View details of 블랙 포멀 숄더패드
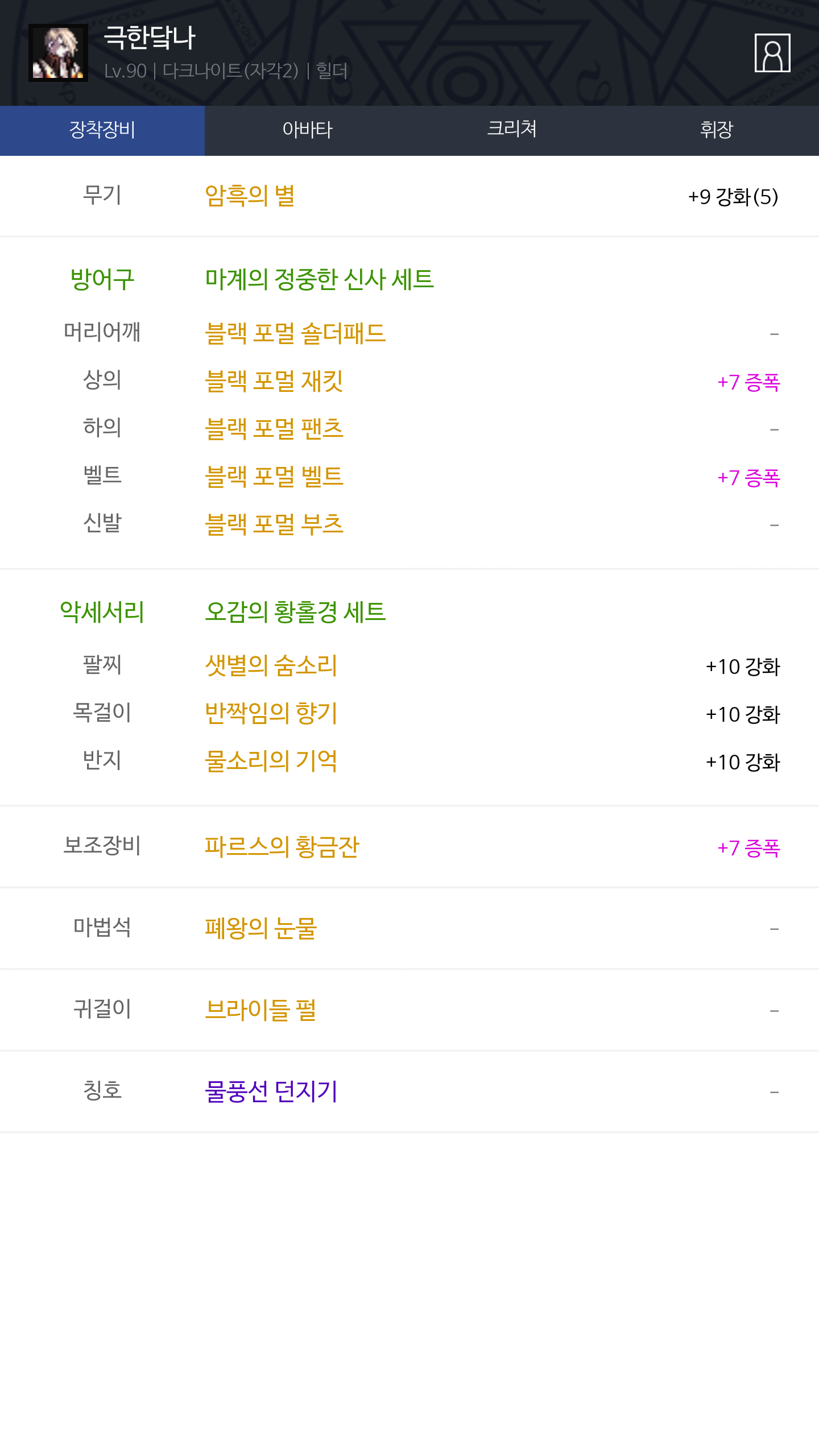The height and width of the screenshot is (1456, 819). (295, 333)
